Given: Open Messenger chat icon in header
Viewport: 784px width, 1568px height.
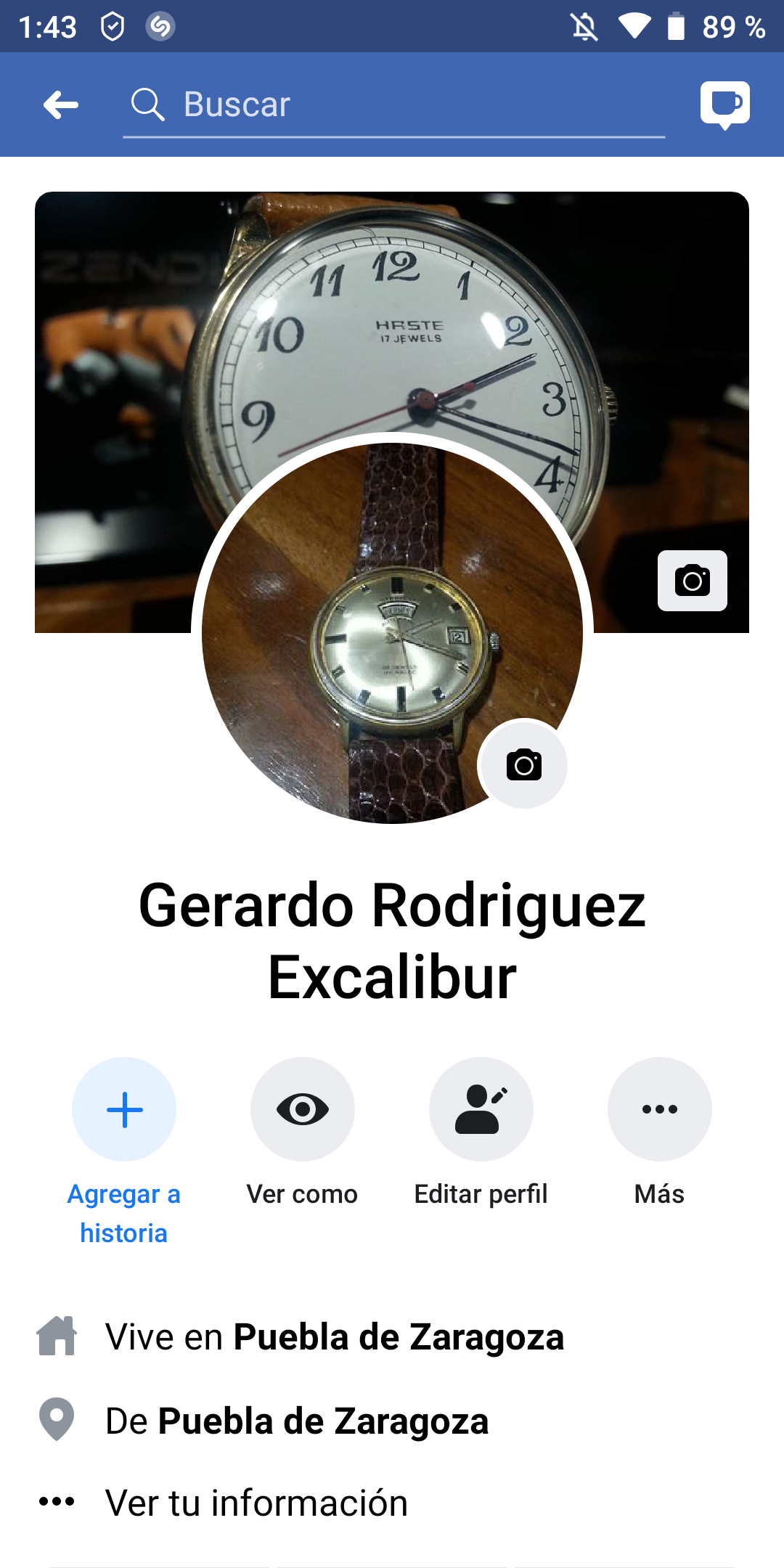Looking at the screenshot, I should (x=724, y=105).
